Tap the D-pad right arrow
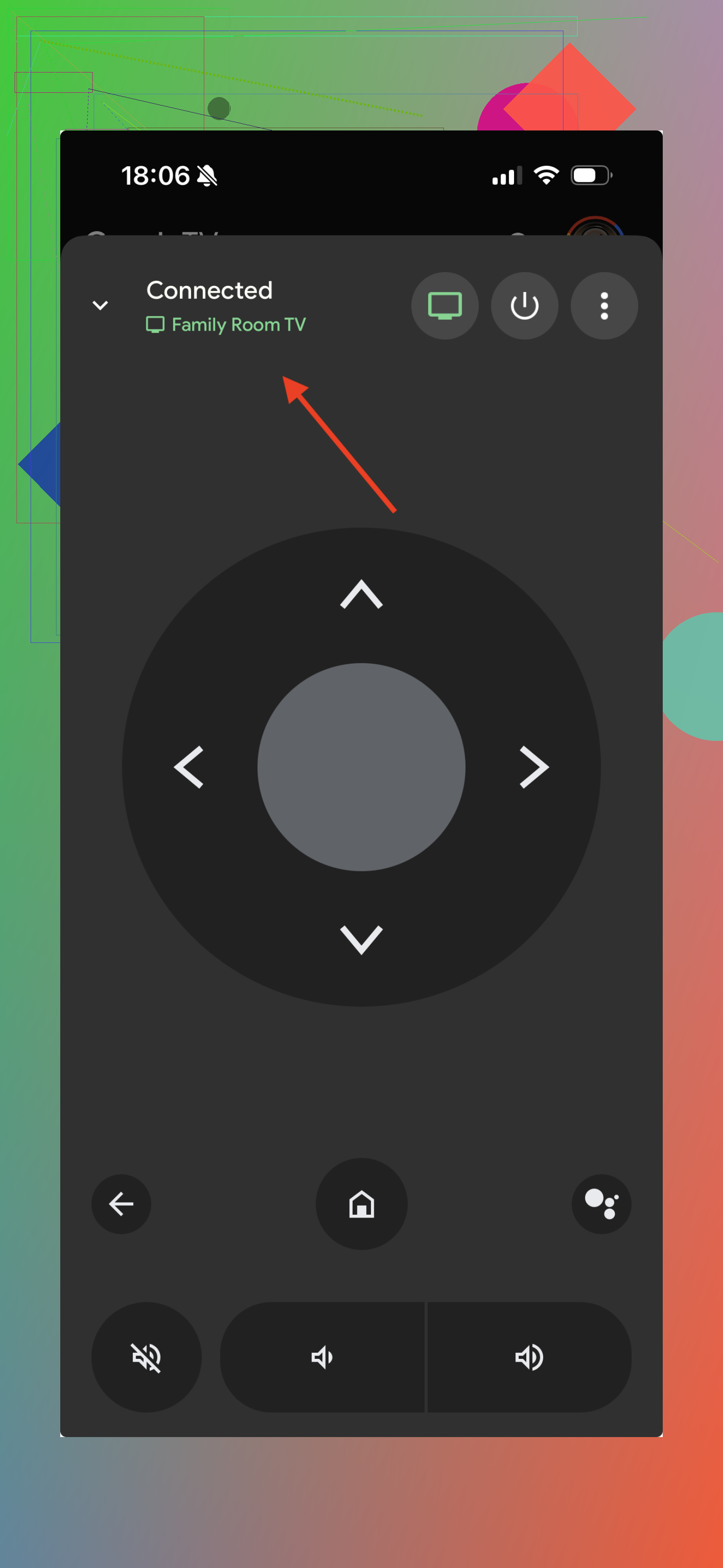The width and height of the screenshot is (723, 1568). pos(534,767)
